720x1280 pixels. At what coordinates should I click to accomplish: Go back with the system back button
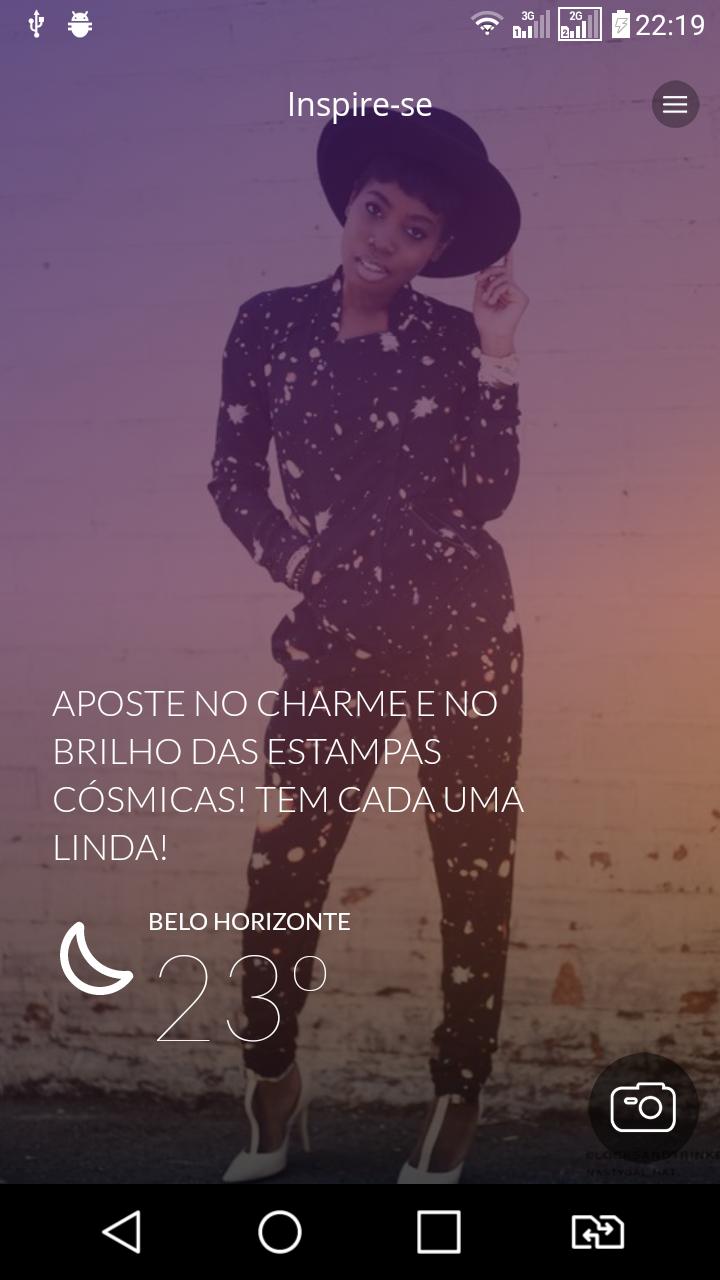[x=122, y=1232]
